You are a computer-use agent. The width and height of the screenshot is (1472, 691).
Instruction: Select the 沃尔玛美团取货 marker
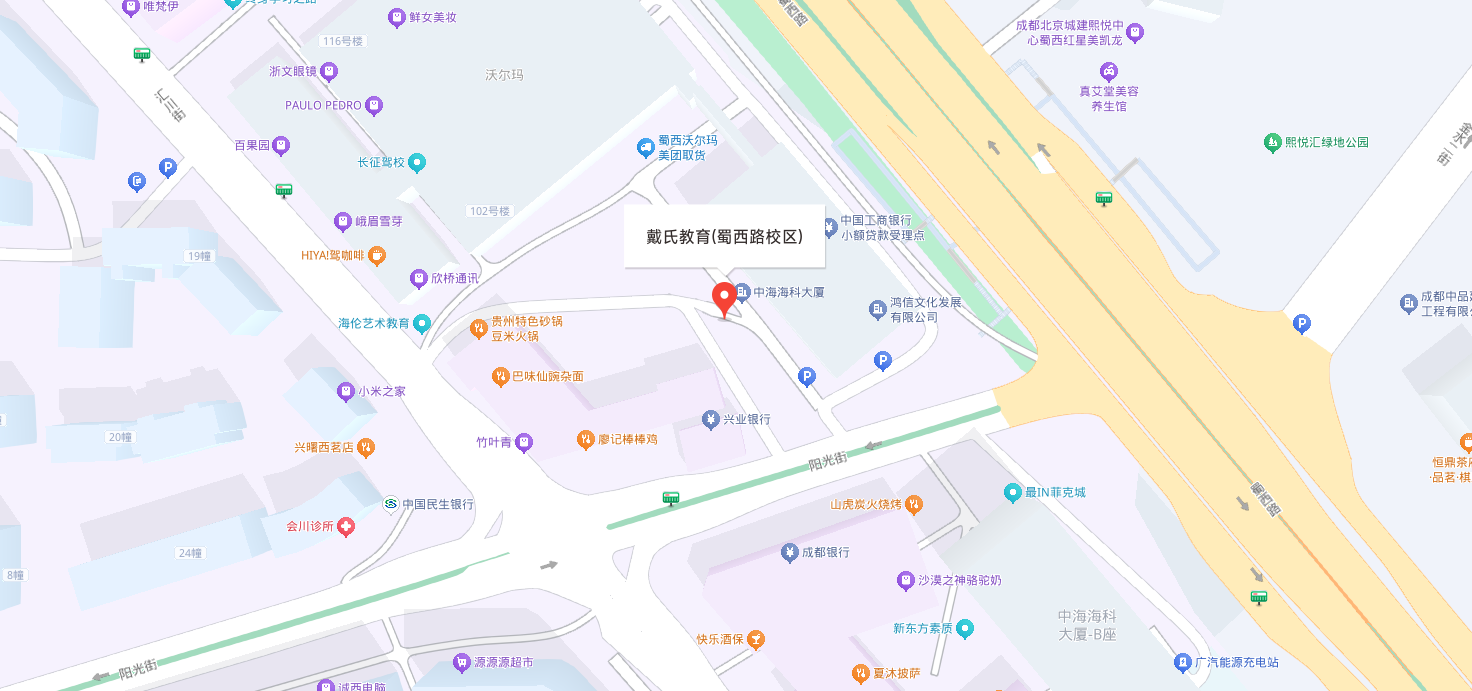pos(646,148)
